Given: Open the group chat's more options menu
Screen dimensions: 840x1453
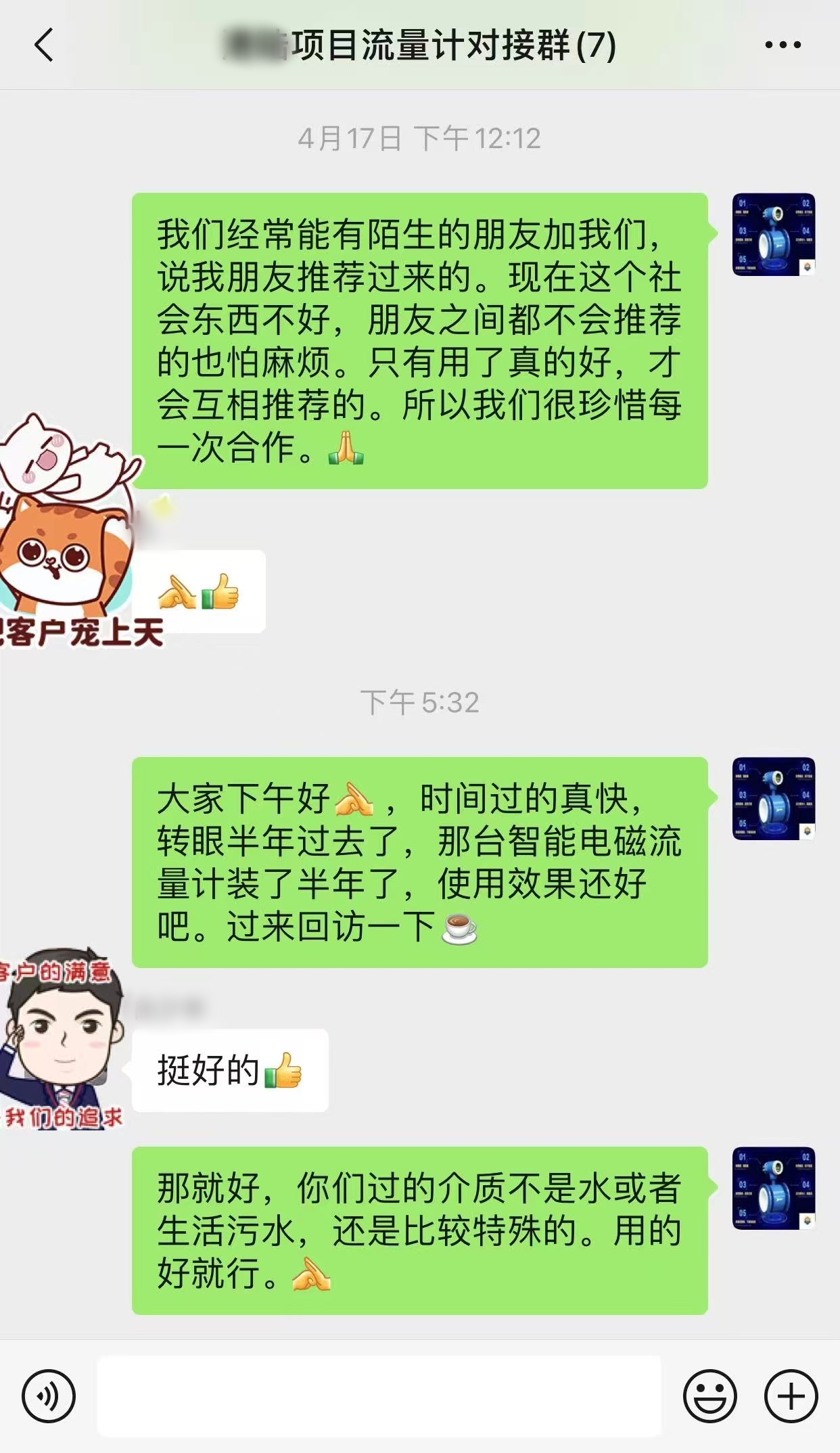Looking at the screenshot, I should (x=783, y=45).
